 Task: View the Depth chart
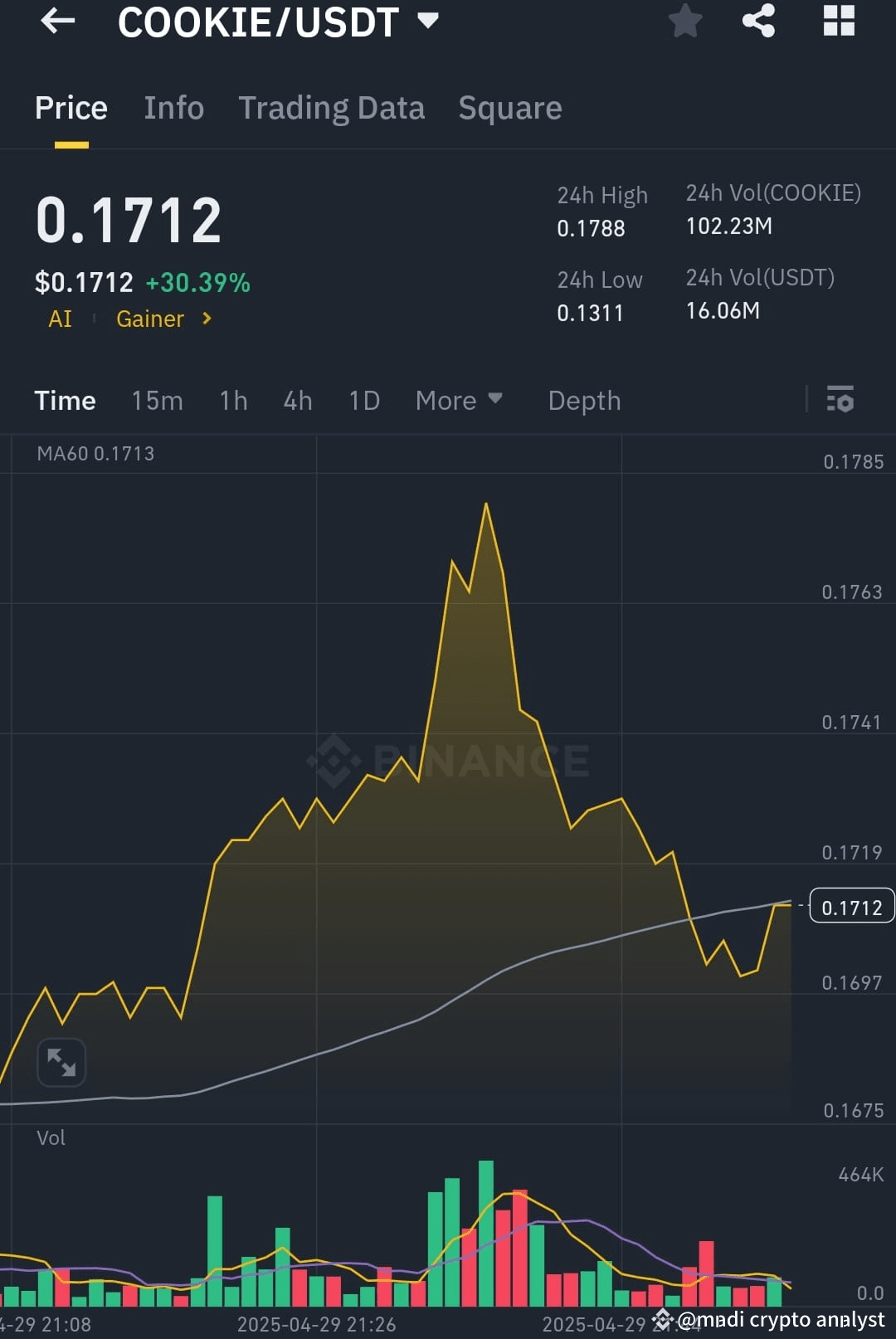584,400
